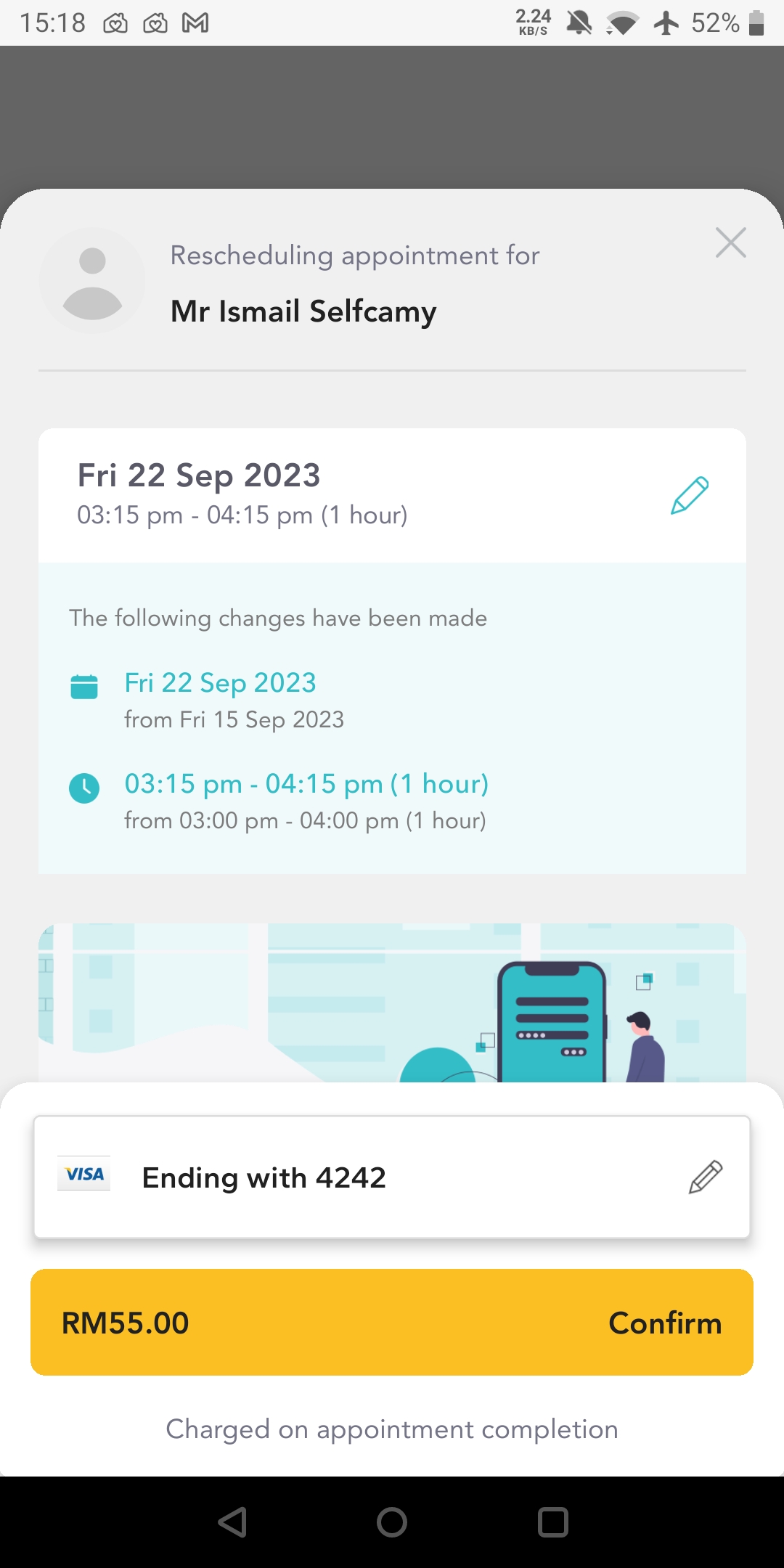
Task: Change the Visa card ending with 4242
Action: click(x=705, y=1177)
